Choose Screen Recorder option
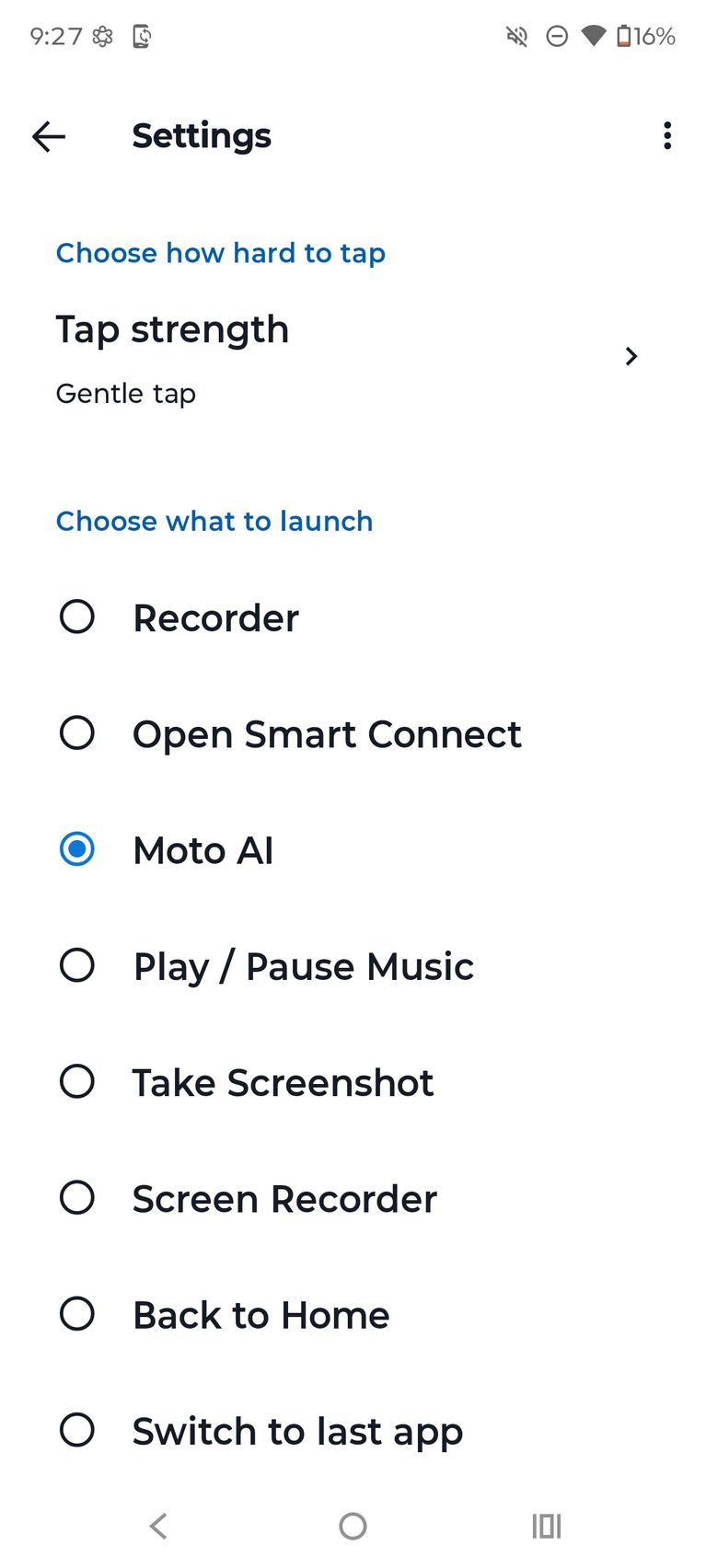 pos(77,1198)
